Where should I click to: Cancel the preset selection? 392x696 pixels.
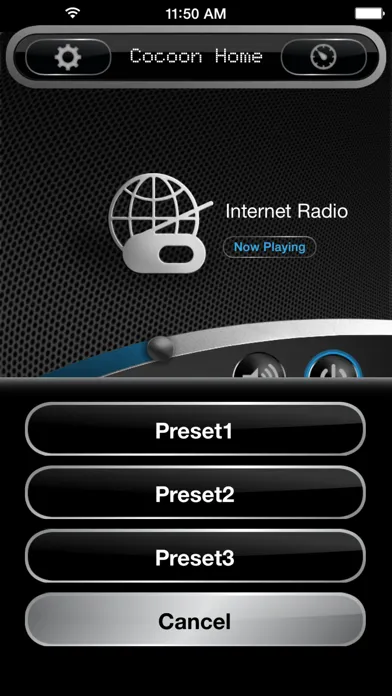point(195,620)
